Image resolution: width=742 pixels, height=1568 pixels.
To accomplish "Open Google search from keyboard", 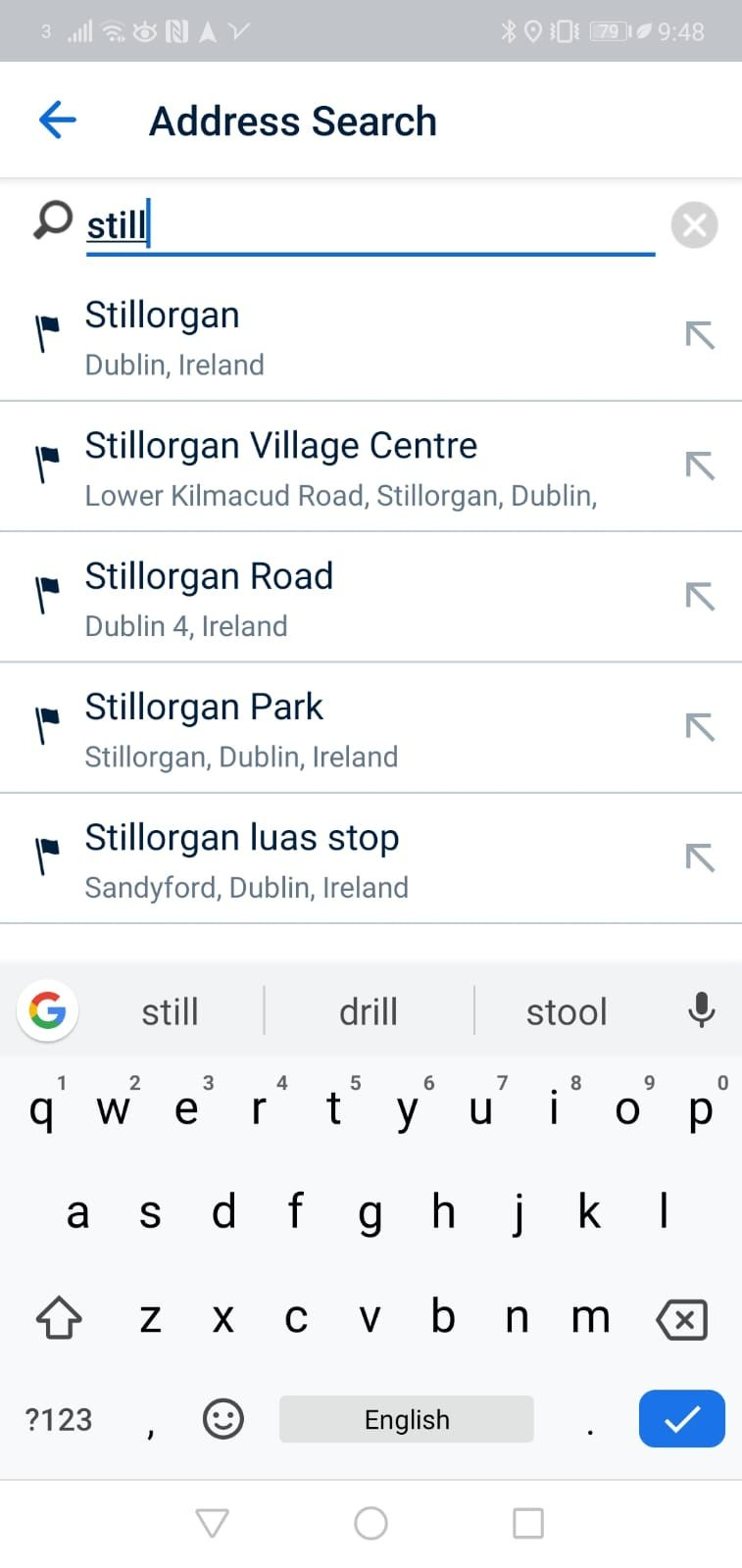I will [x=48, y=1009].
